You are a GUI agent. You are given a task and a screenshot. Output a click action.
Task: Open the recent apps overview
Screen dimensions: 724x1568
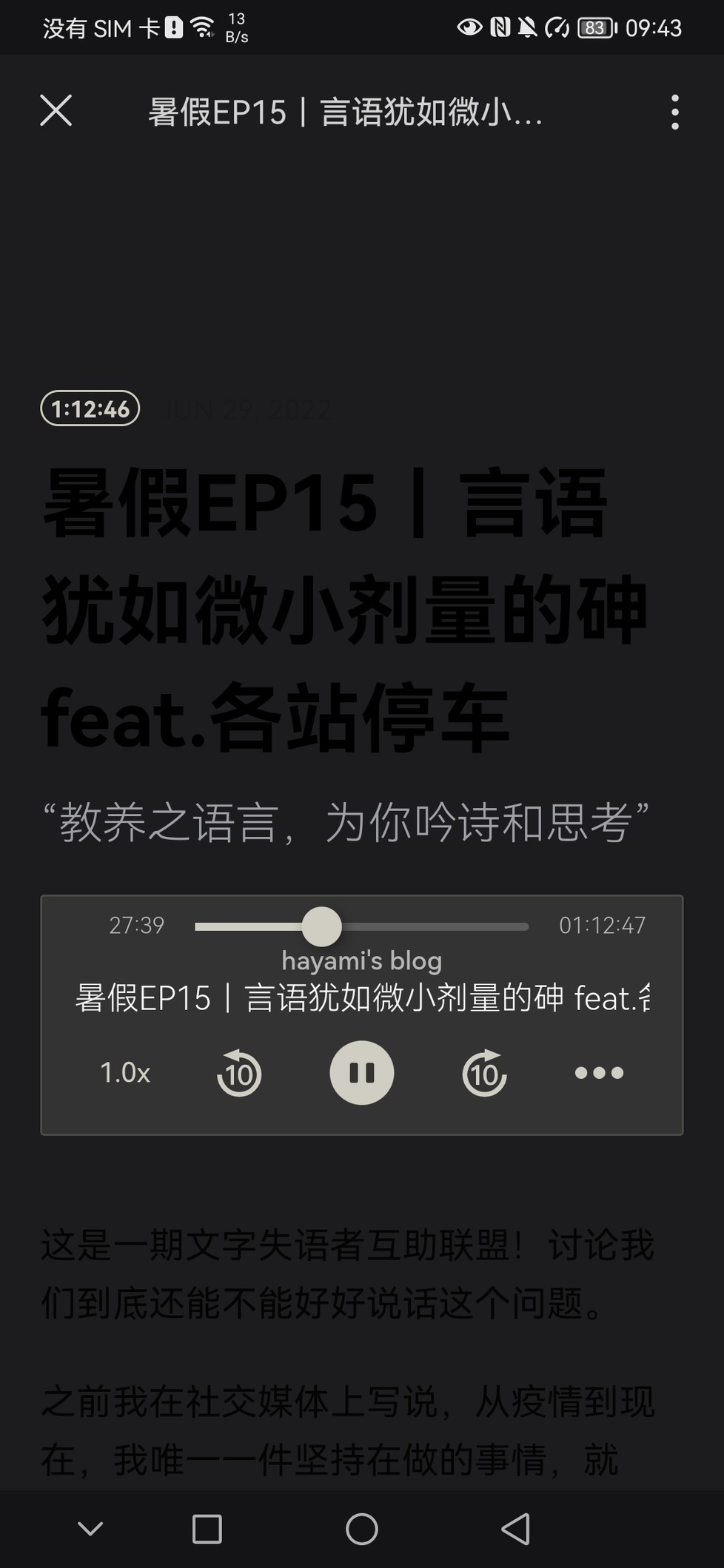point(207,1529)
